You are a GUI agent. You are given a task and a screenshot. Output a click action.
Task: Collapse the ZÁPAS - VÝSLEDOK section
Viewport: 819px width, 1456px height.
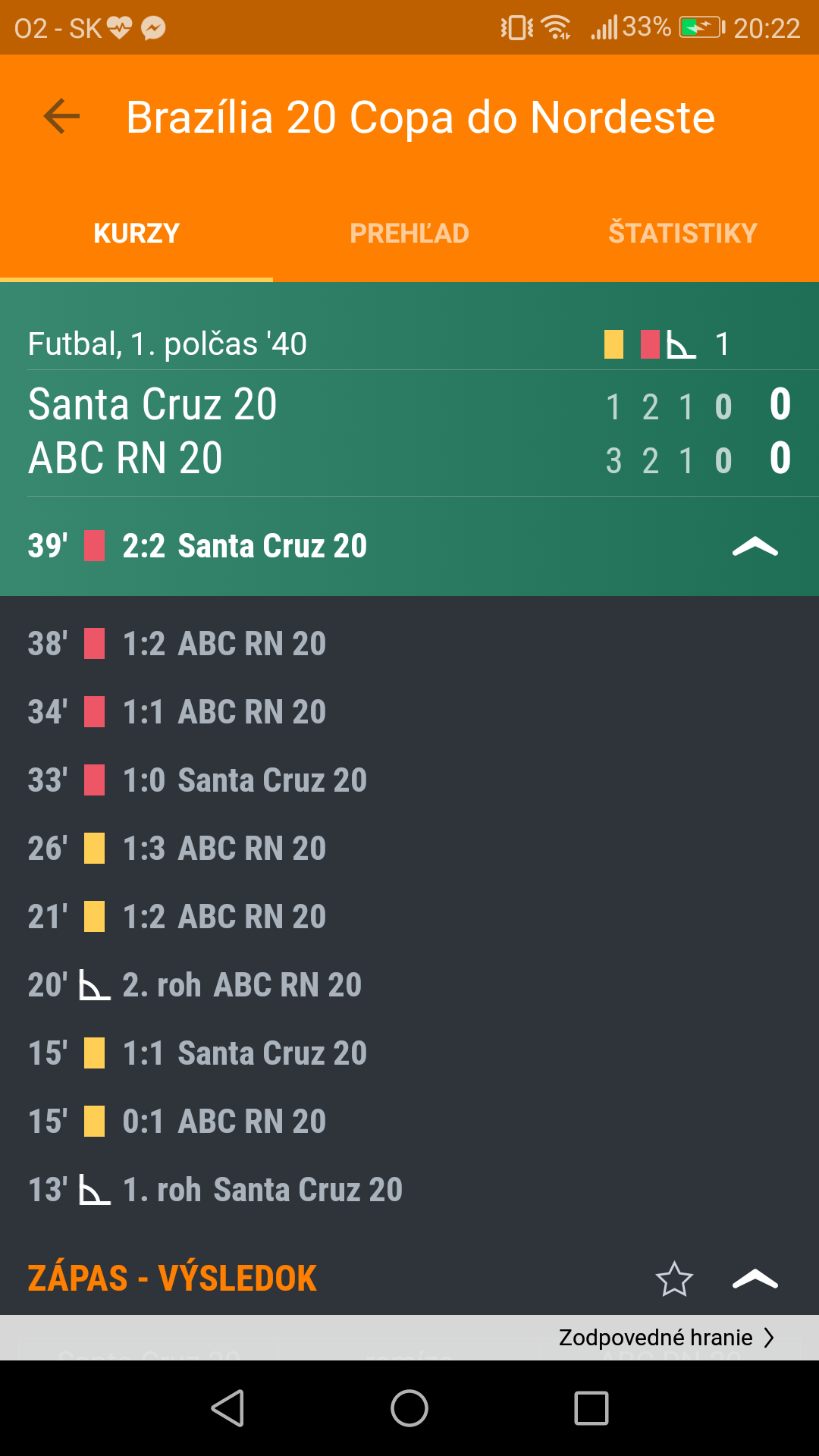(755, 1279)
